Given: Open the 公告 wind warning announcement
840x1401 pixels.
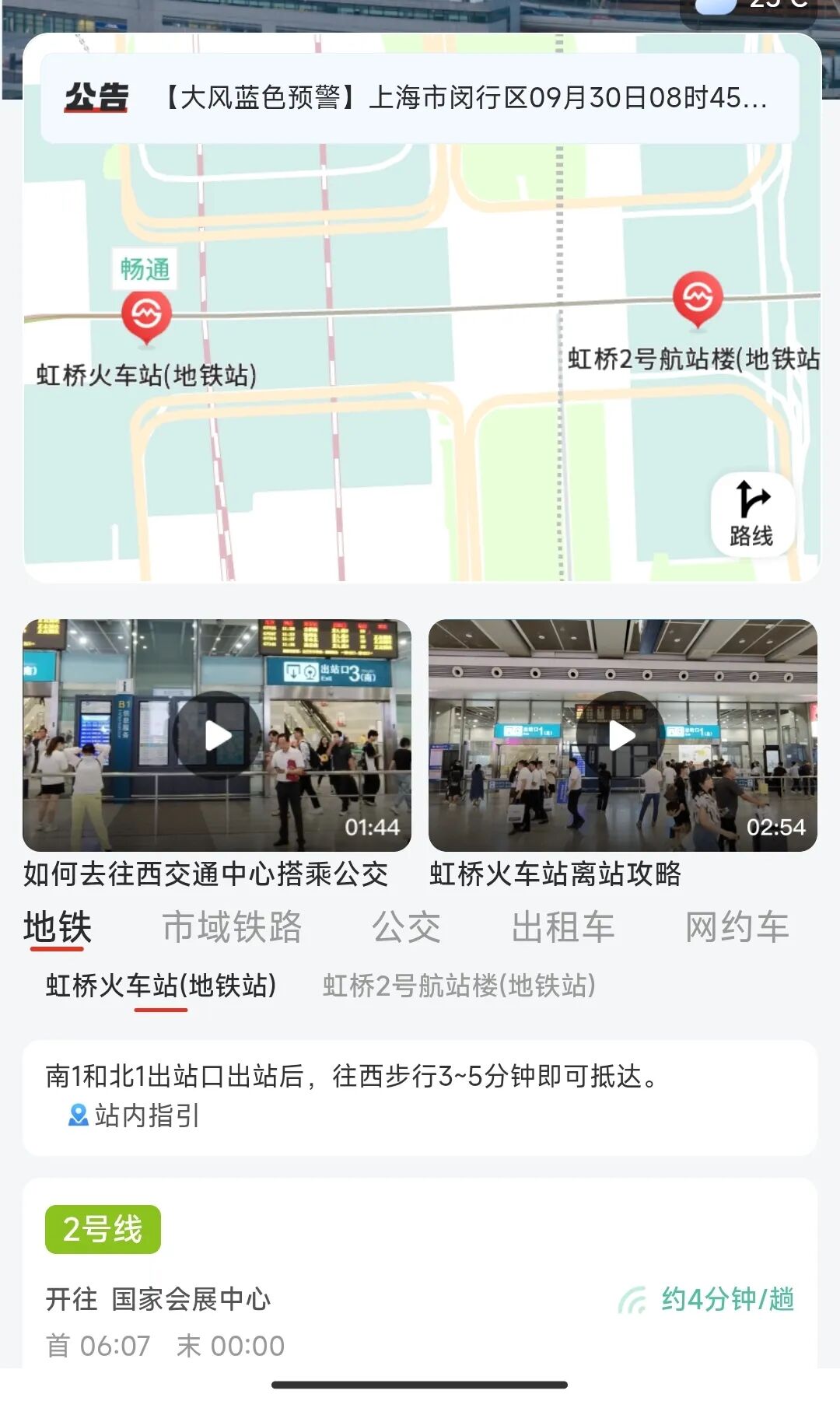Looking at the screenshot, I should click(x=420, y=98).
